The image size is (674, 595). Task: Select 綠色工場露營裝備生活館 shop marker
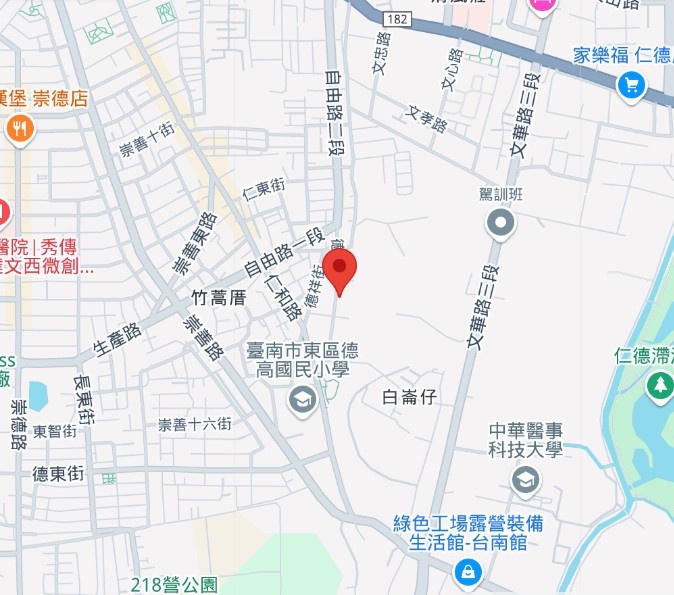pyautogui.click(x=466, y=572)
